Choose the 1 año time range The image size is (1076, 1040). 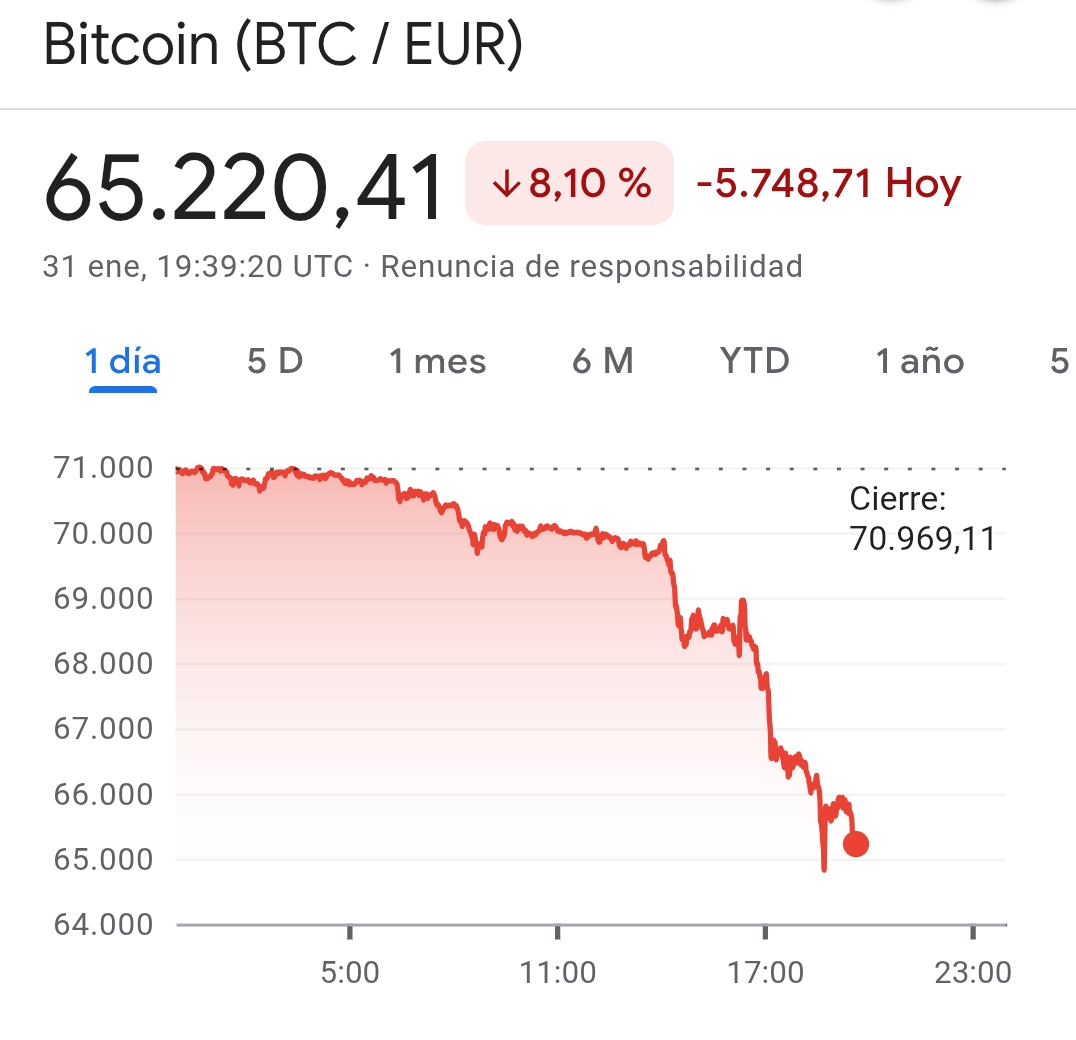[x=919, y=361]
